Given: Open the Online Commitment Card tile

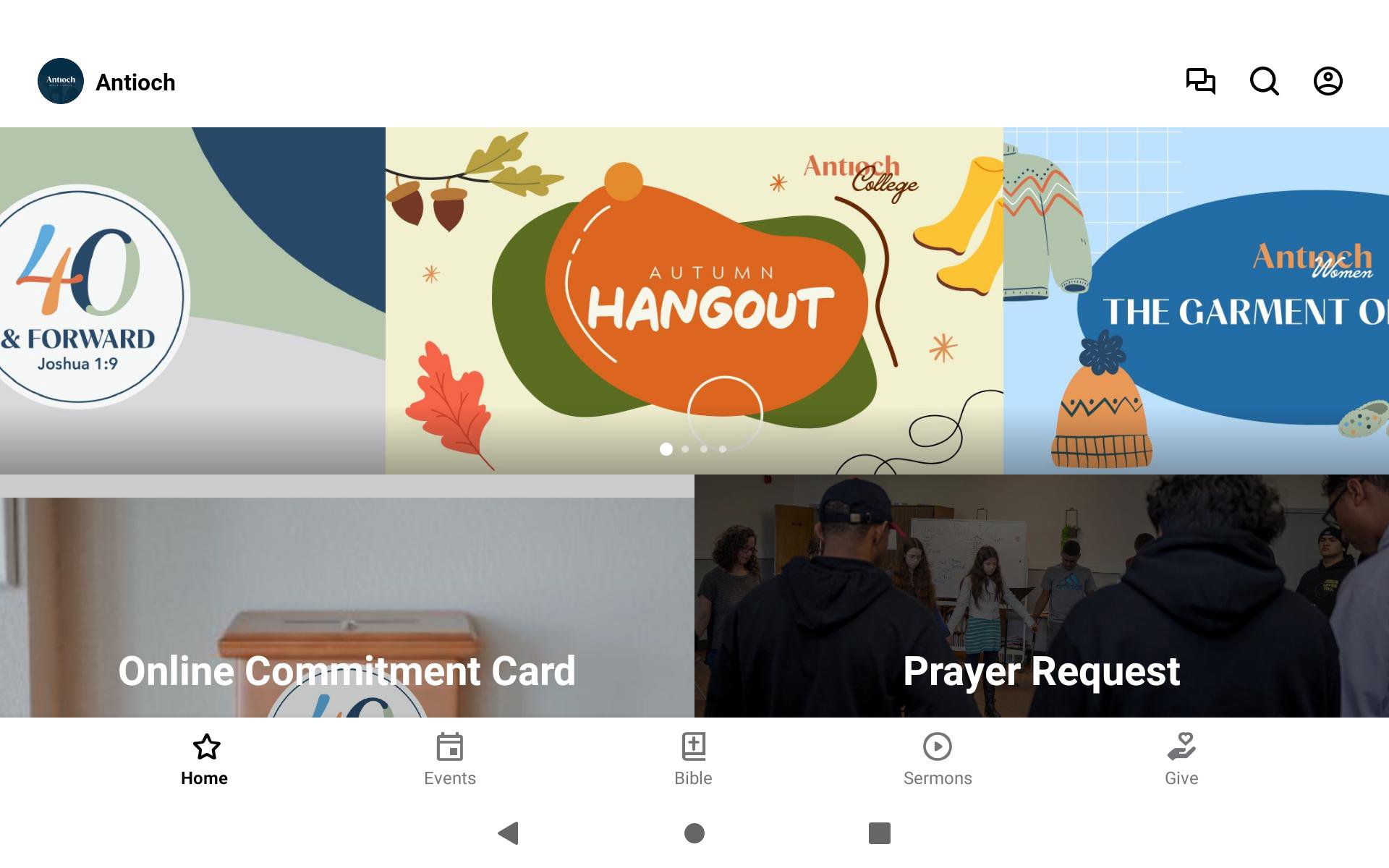Looking at the screenshot, I should pos(347,597).
